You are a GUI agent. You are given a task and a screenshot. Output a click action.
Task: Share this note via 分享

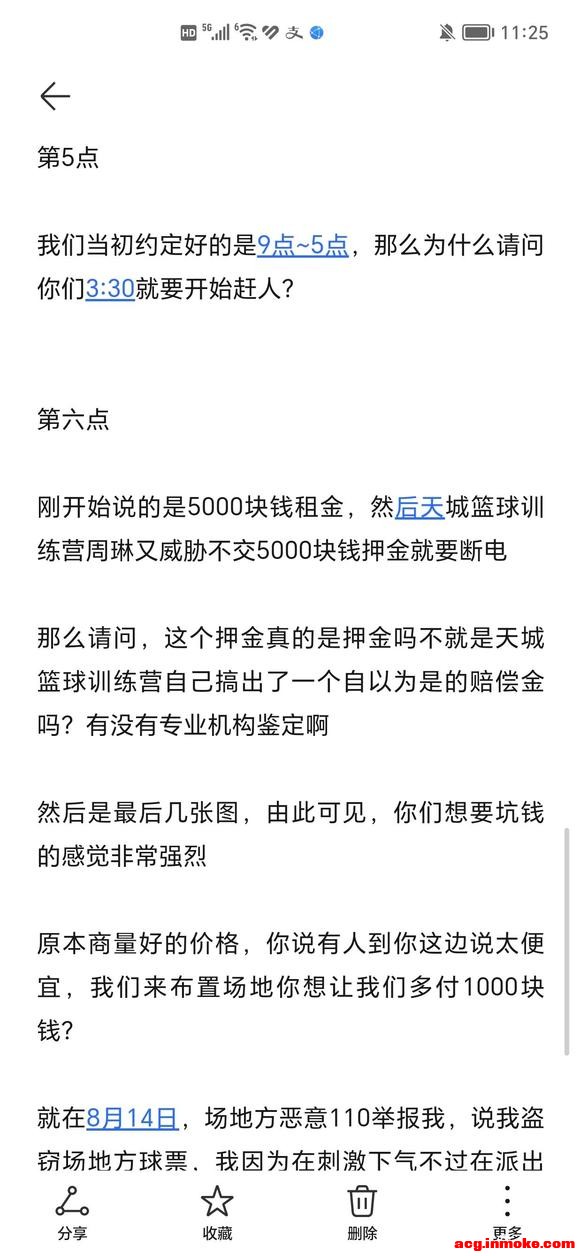72,1212
